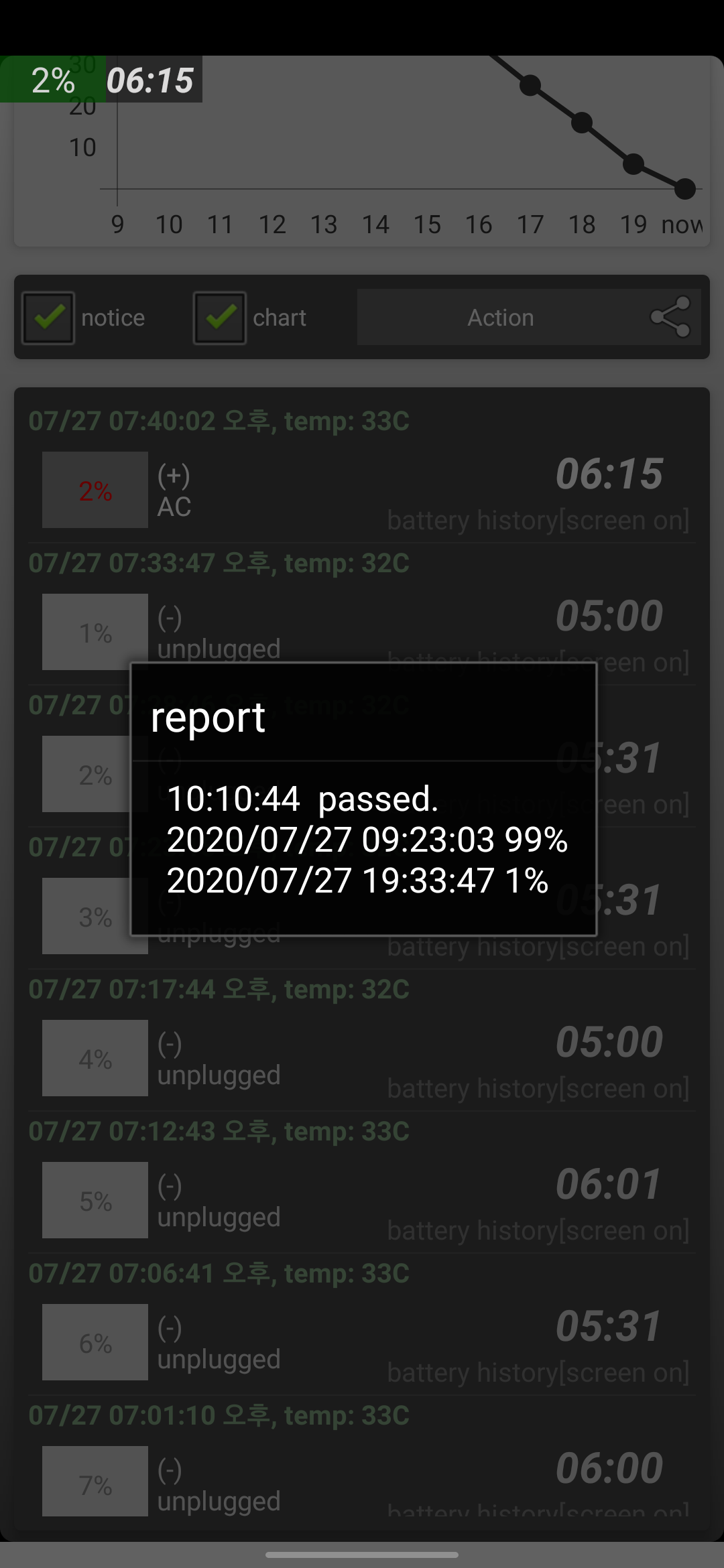The width and height of the screenshot is (724, 1568).
Task: Open the 07:40:02 AC charging entry
Action: click(362, 491)
